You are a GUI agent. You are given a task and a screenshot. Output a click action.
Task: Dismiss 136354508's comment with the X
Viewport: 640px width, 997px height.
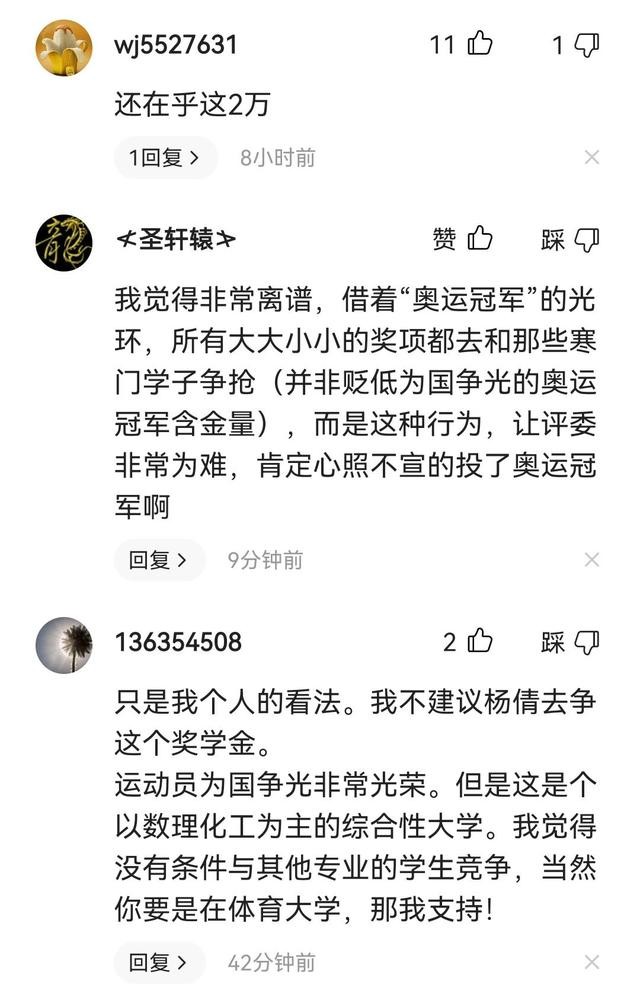tap(592, 962)
